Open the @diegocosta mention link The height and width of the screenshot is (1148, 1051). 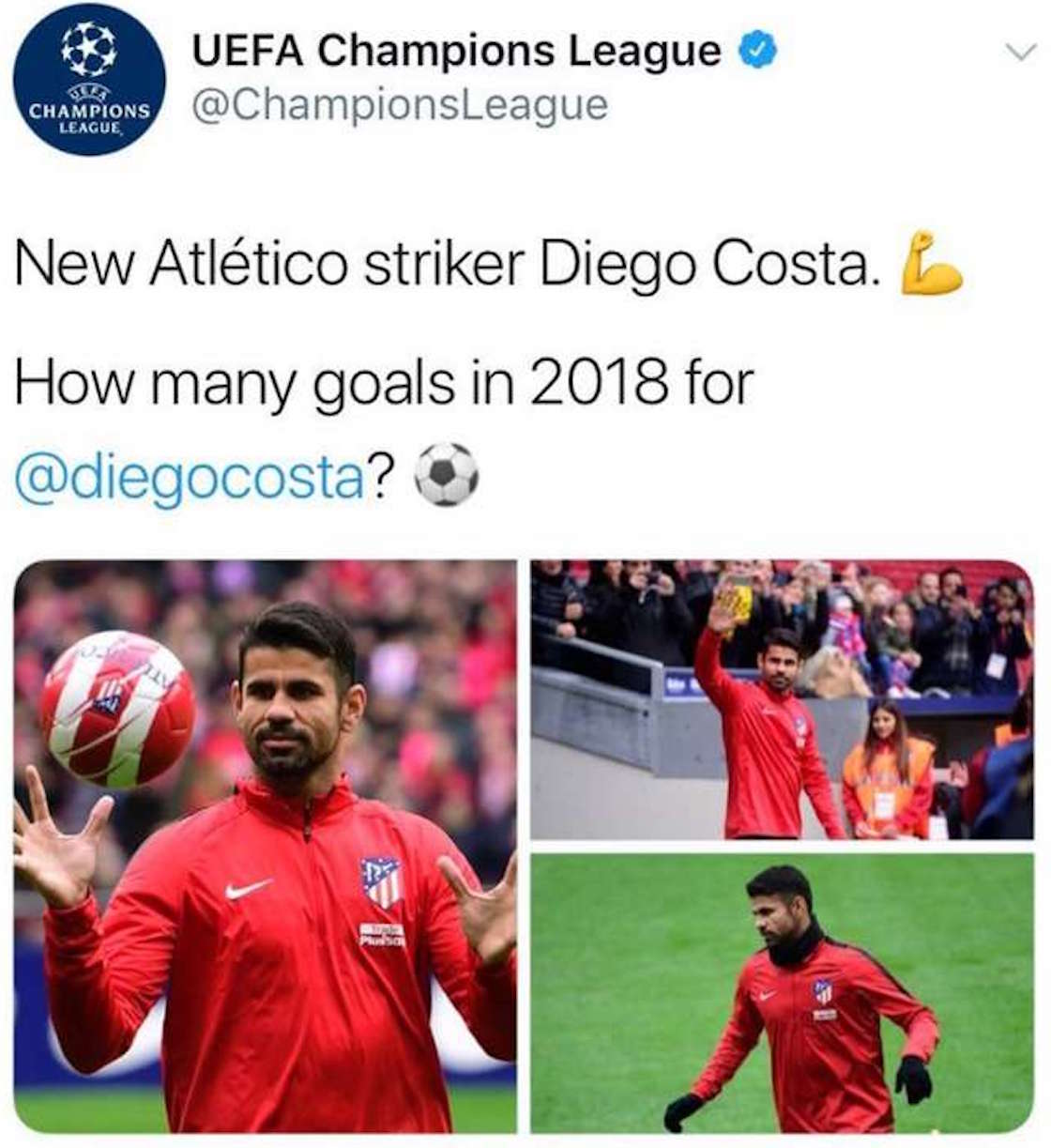point(190,478)
